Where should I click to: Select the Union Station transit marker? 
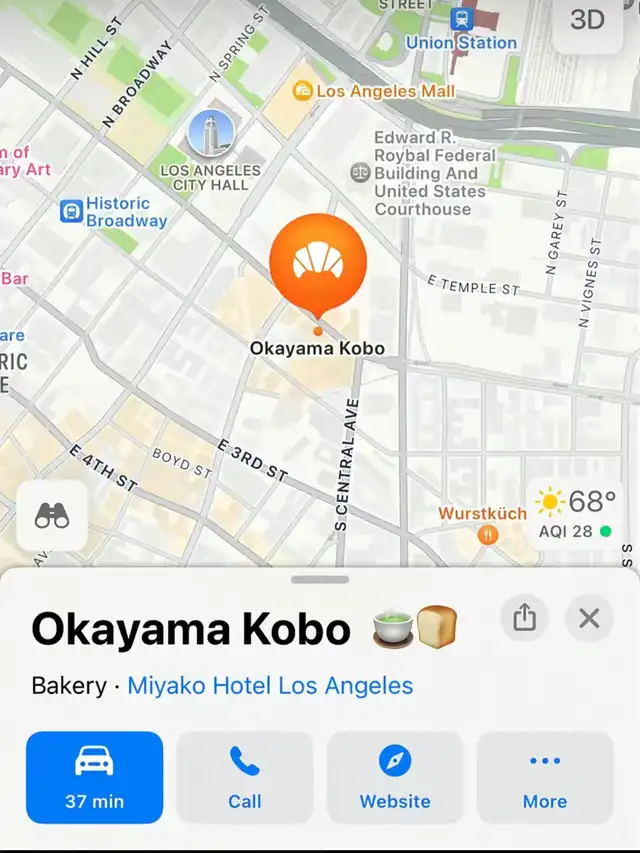pyautogui.click(x=462, y=19)
